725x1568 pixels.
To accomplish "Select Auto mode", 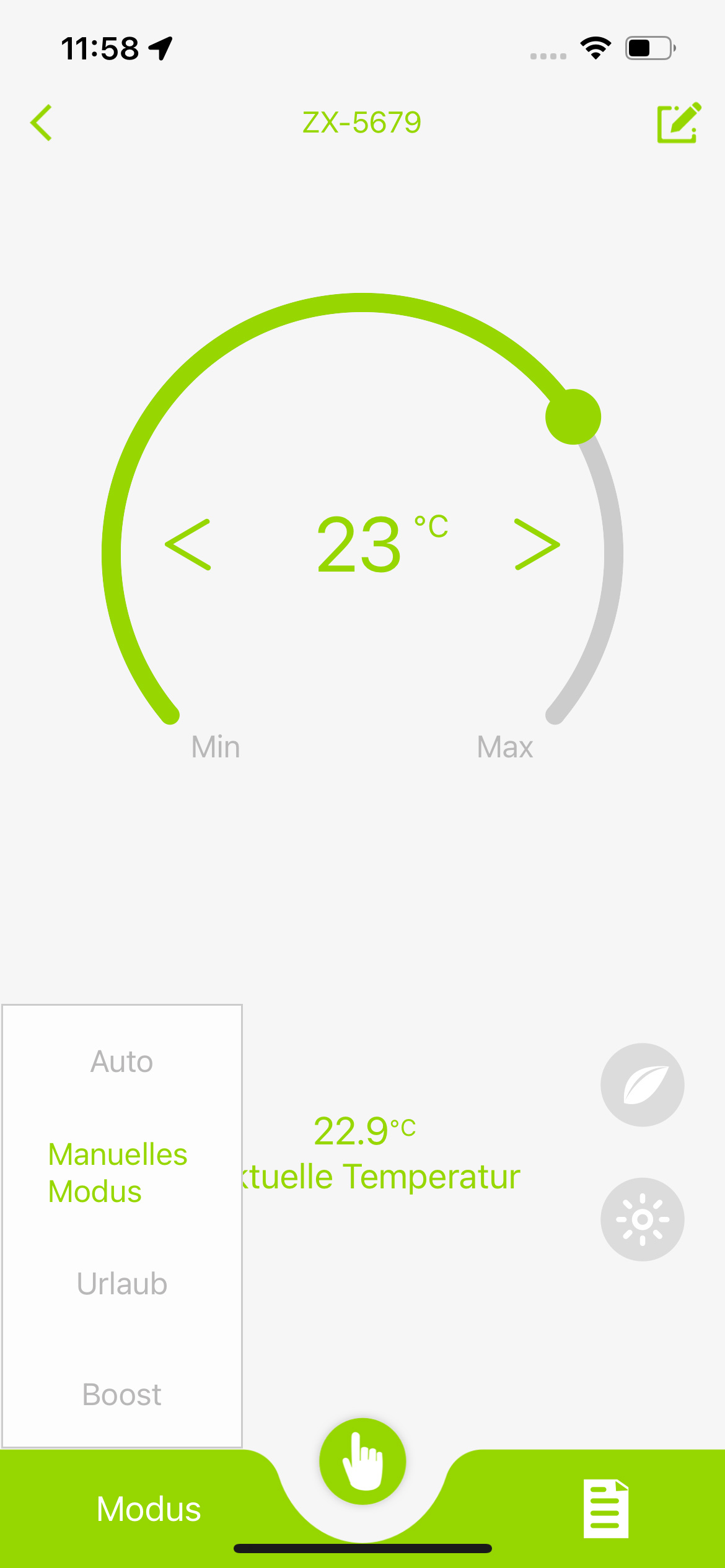I will pos(121,1061).
